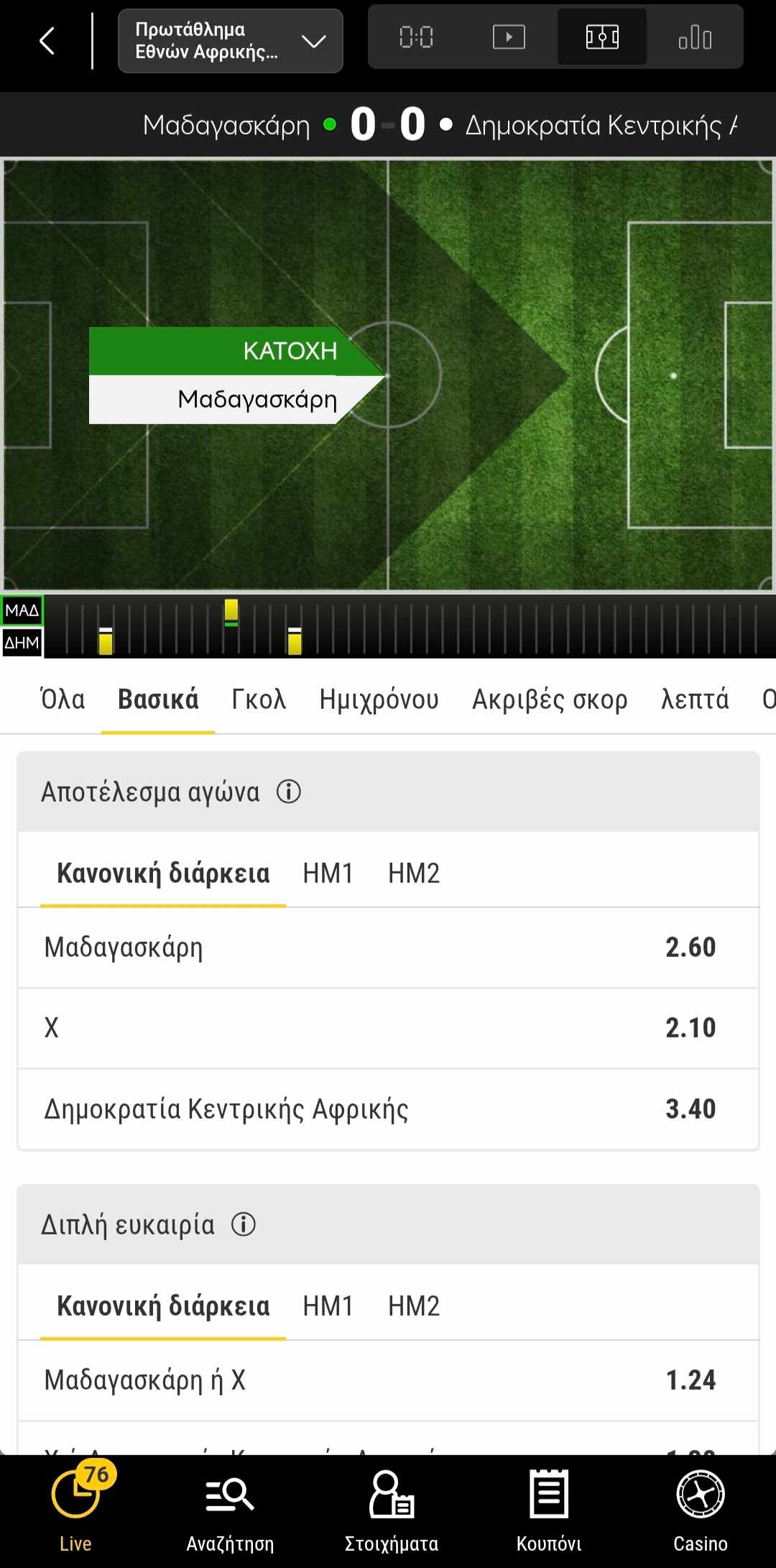Open the live video stream icon

pos(509,37)
